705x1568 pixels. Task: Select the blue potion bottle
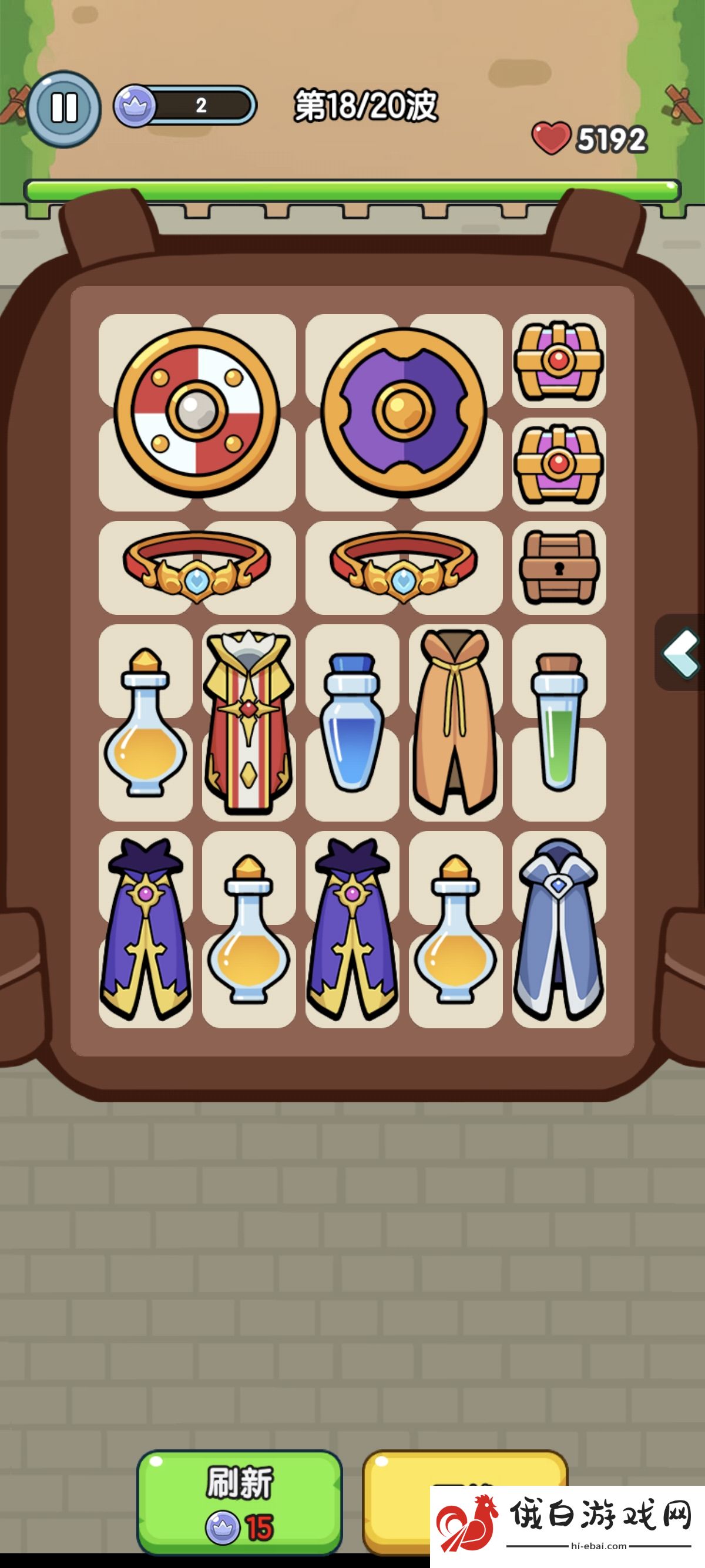click(x=352, y=722)
